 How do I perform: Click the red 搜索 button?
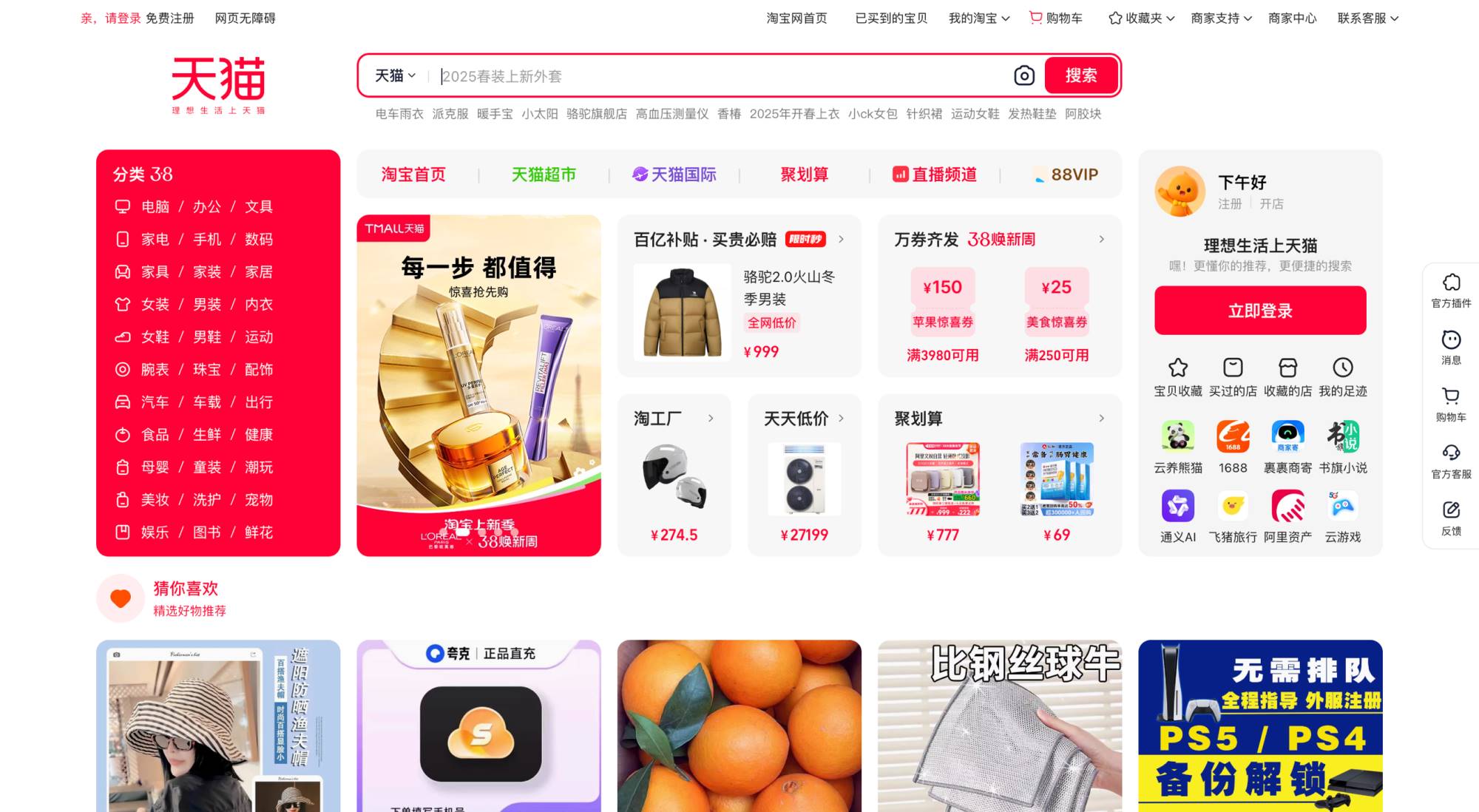pyautogui.click(x=1080, y=75)
